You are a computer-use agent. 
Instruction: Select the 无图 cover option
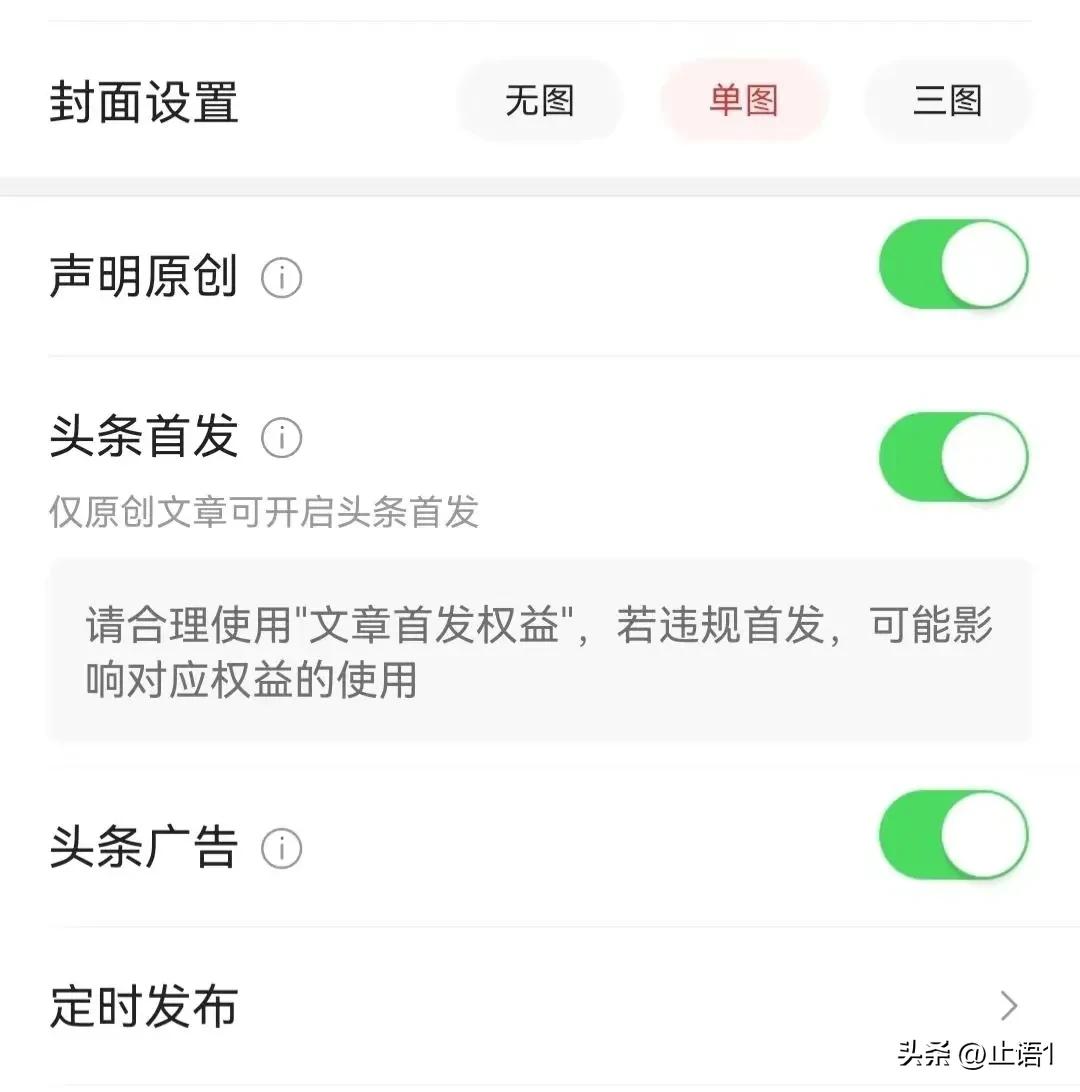[x=540, y=100]
